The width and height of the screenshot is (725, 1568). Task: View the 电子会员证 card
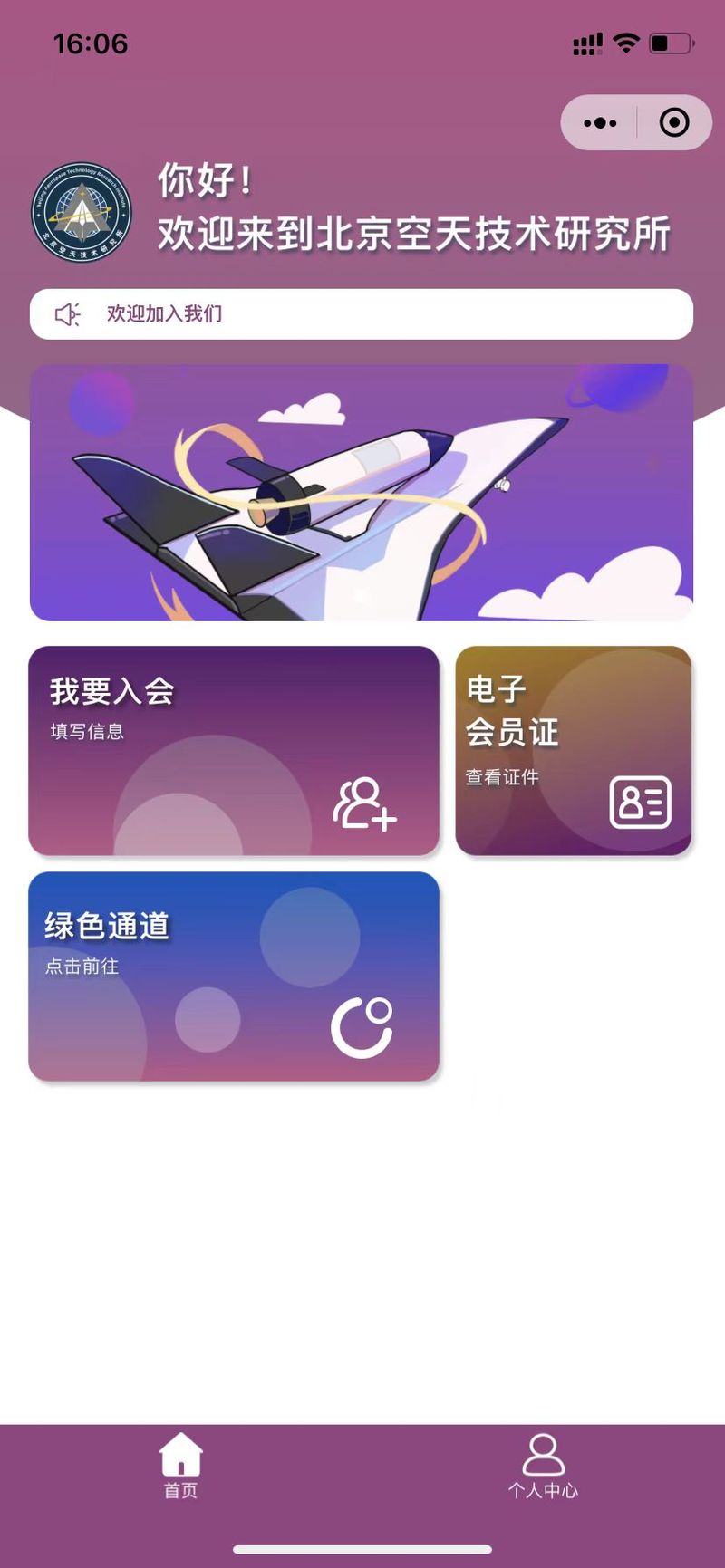(573, 750)
